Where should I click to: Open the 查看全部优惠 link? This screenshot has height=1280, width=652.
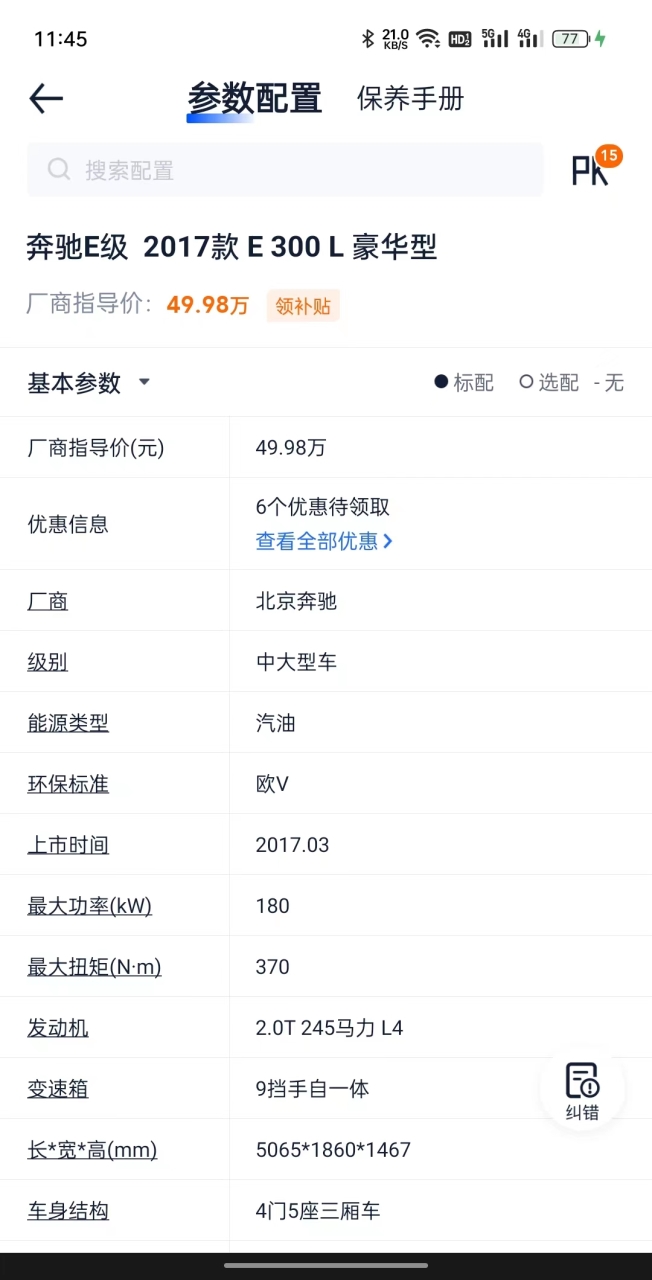[x=325, y=541]
